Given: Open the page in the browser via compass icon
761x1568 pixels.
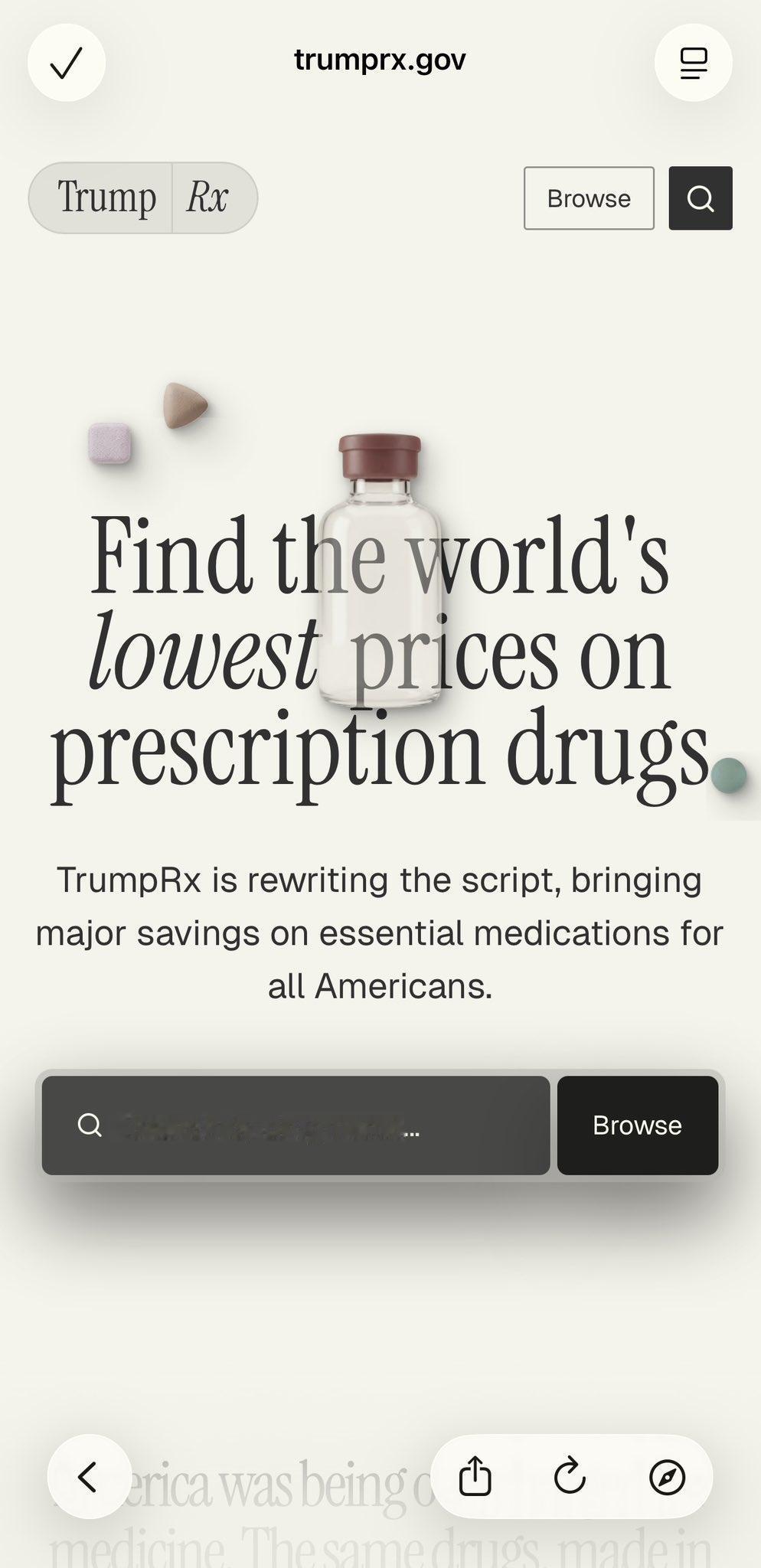Looking at the screenshot, I should [x=667, y=1476].
